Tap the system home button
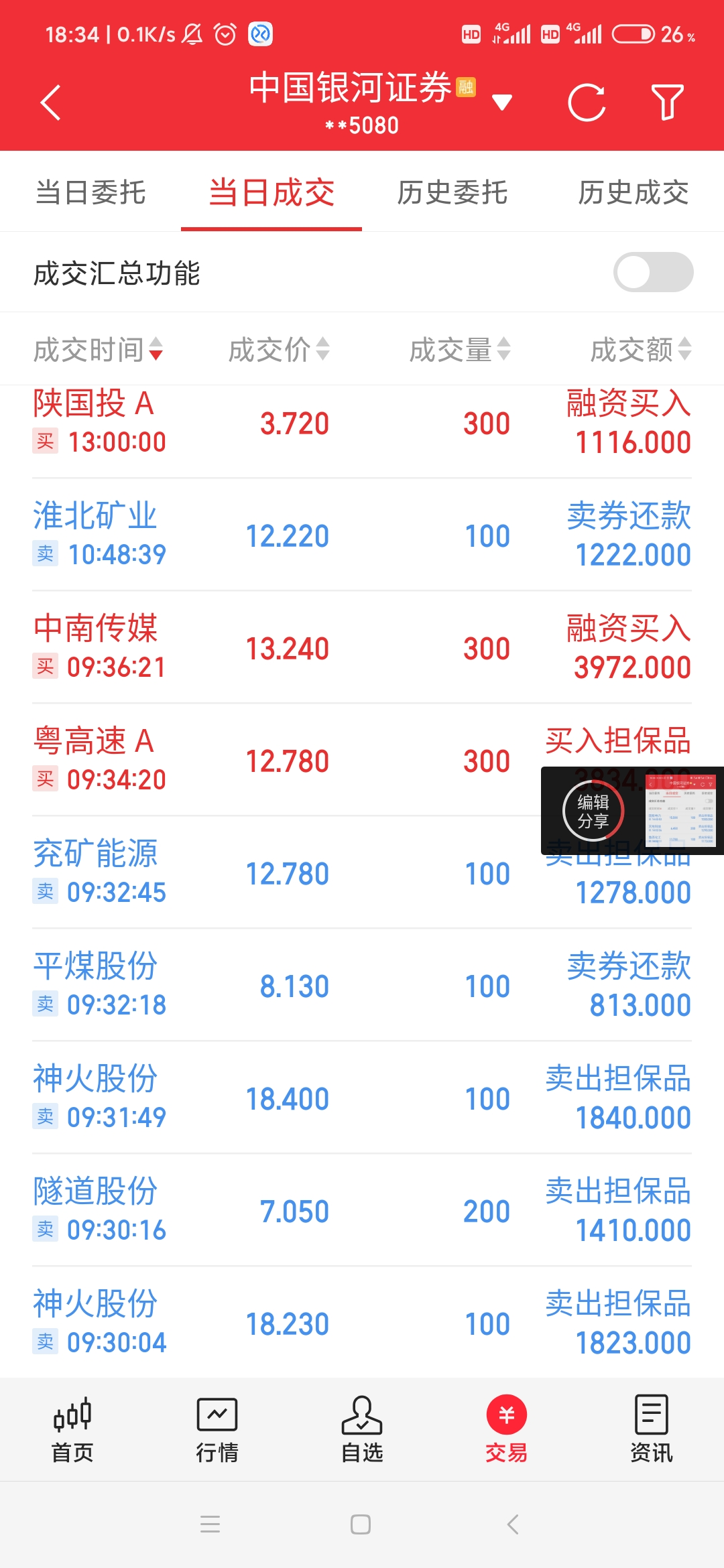724x1568 pixels. coord(361,1524)
